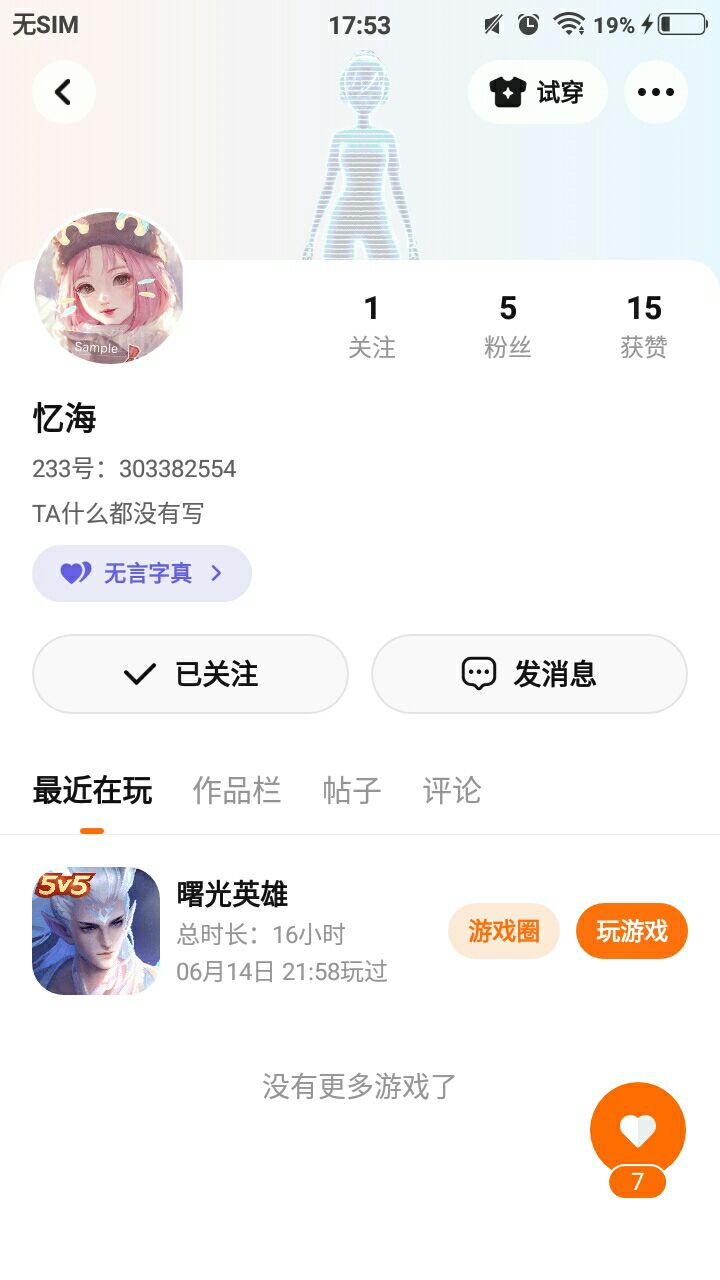
Task: Switch to the 评论 tab
Action: 452,791
